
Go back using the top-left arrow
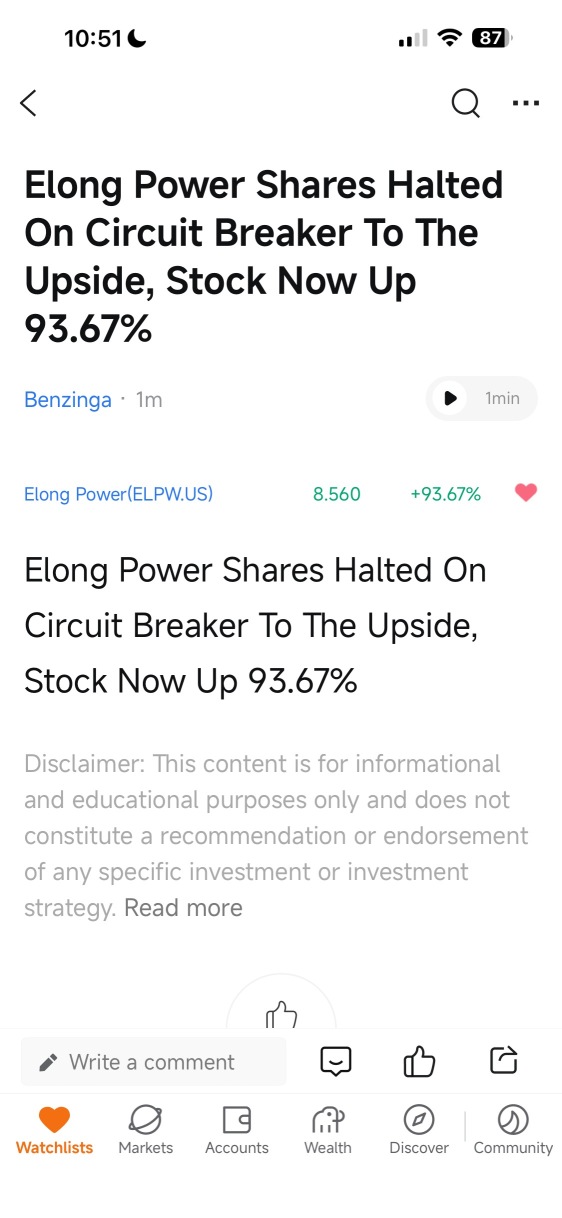click(28, 102)
